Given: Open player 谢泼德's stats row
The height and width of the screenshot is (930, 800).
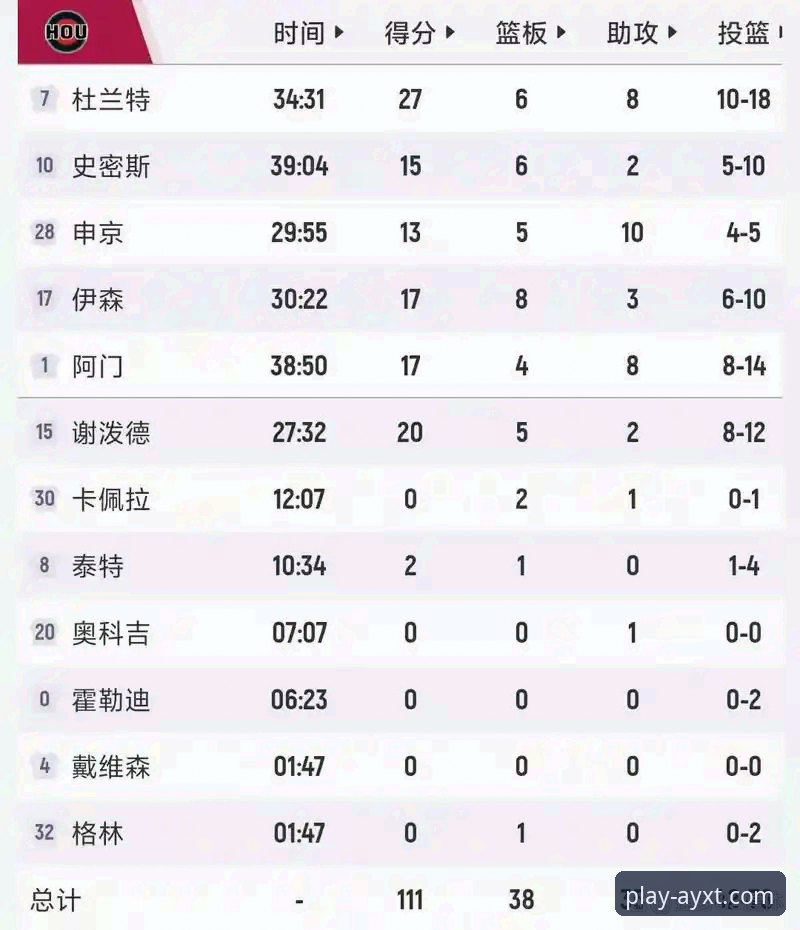Looking at the screenshot, I should click(108, 432).
